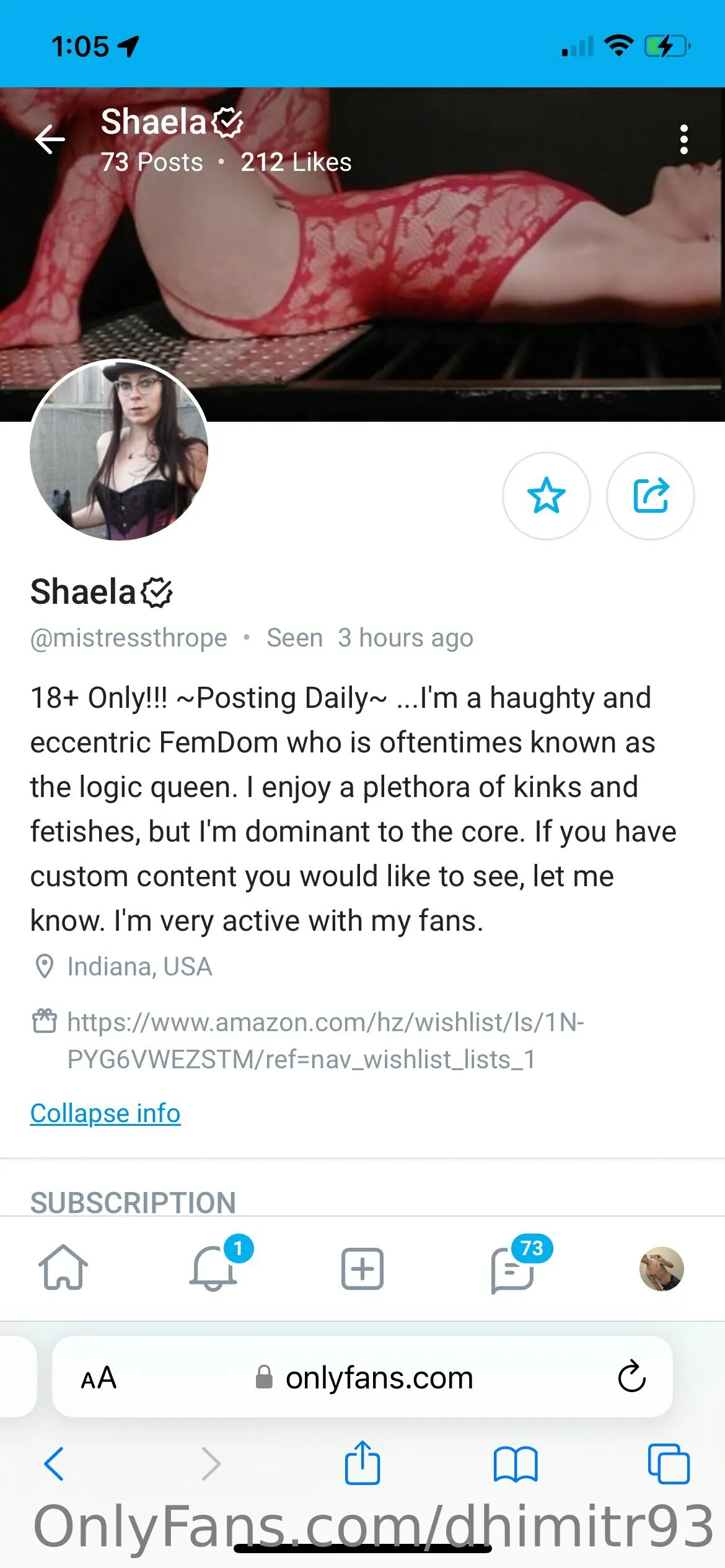Collapse the profile info
725x1568 pixels.
[105, 1113]
